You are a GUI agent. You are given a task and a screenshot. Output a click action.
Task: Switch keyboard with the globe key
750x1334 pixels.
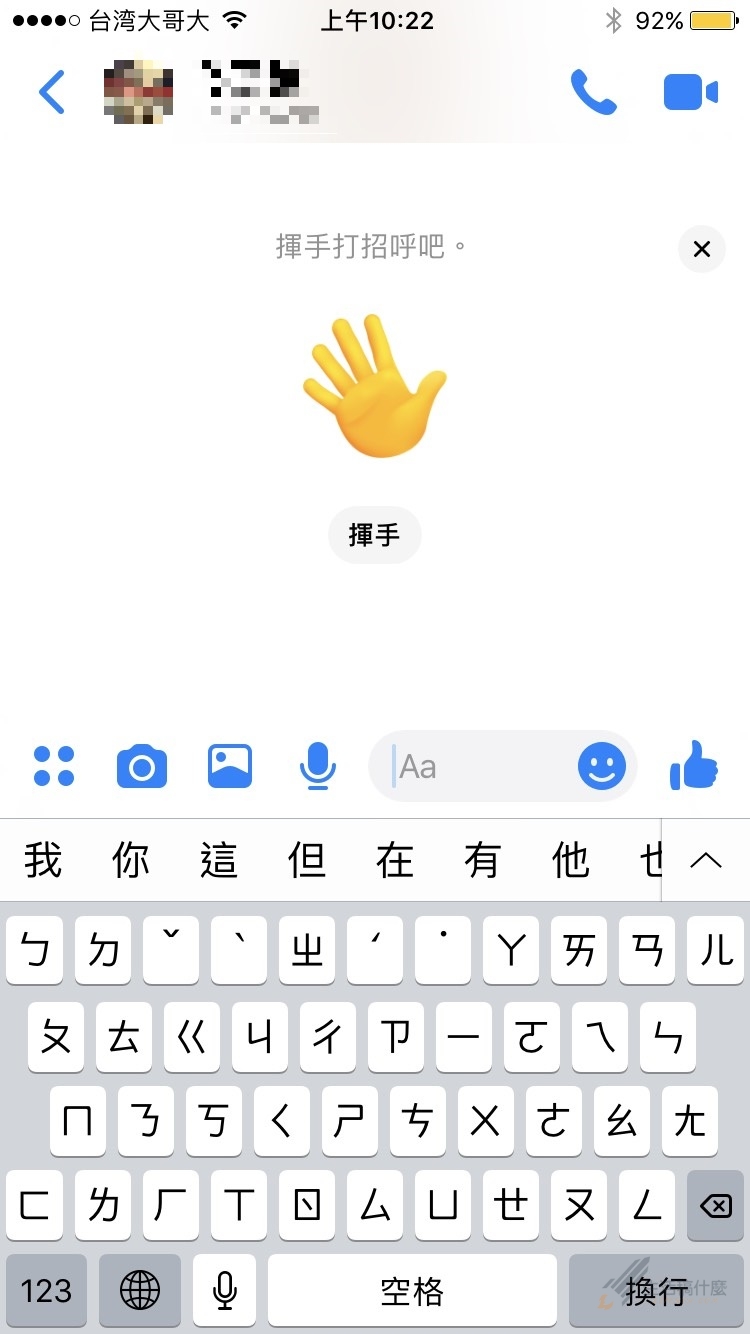pos(140,1290)
